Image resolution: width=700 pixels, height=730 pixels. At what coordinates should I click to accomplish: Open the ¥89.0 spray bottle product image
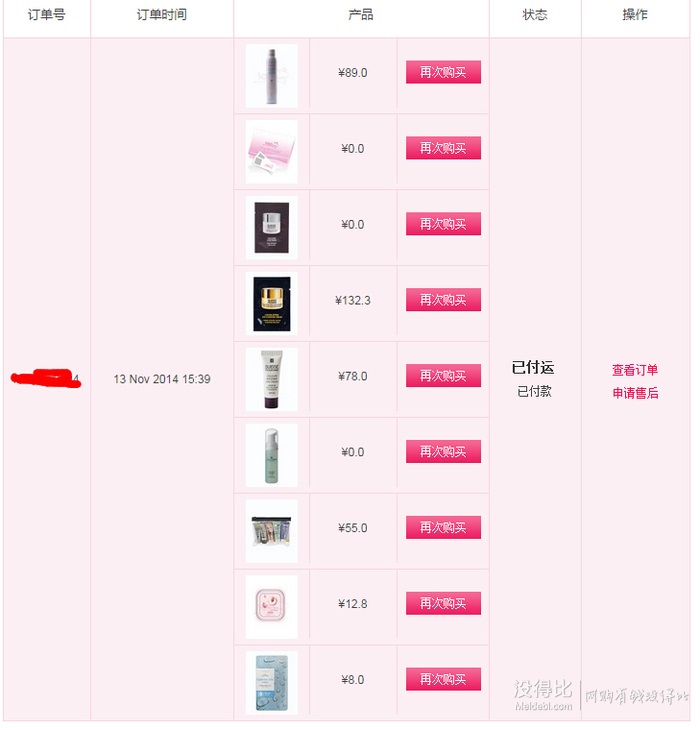272,76
